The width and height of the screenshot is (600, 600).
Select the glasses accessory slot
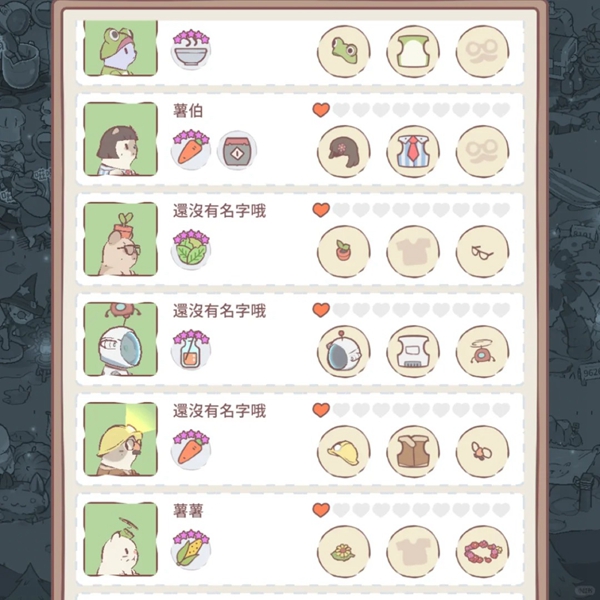coord(482,252)
